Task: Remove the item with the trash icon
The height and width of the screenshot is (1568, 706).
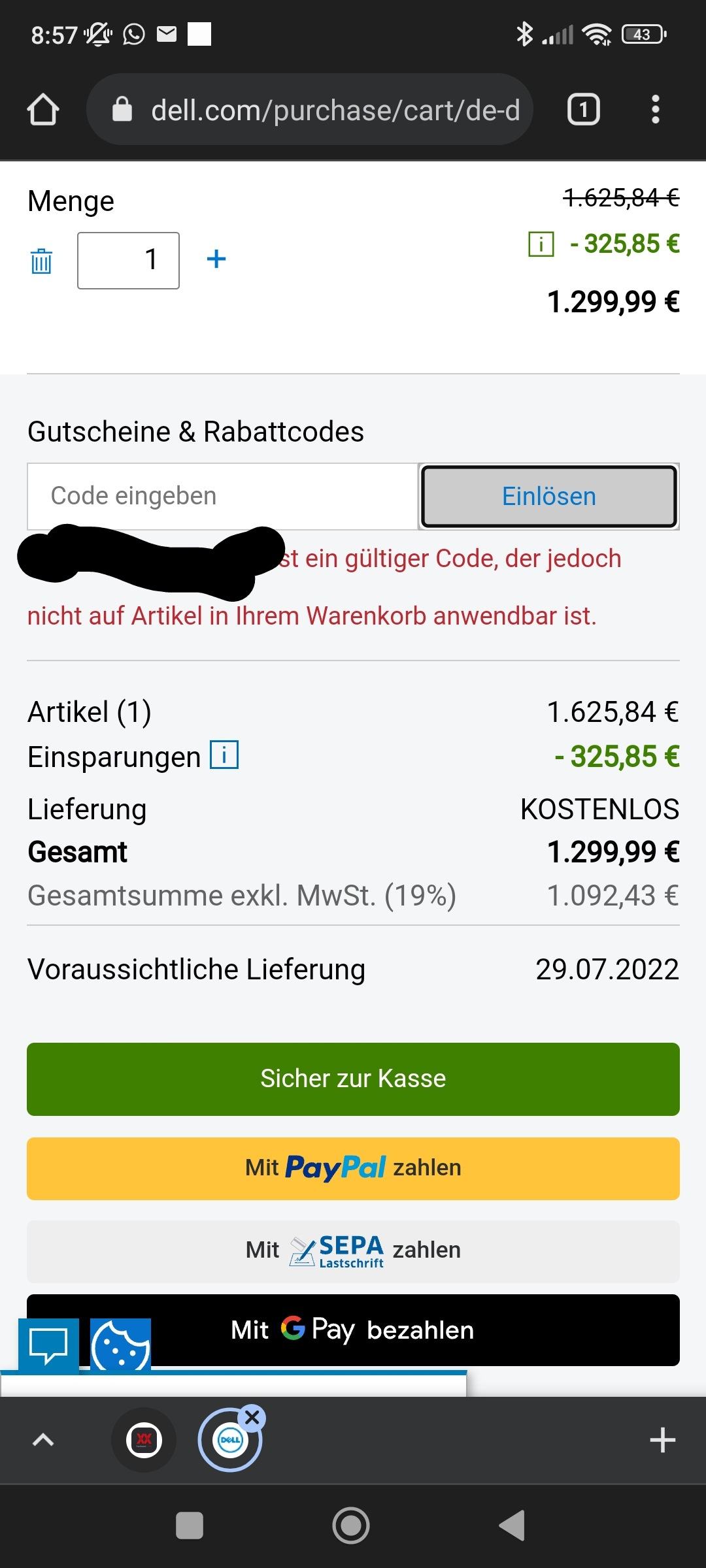Action: pyautogui.click(x=41, y=261)
